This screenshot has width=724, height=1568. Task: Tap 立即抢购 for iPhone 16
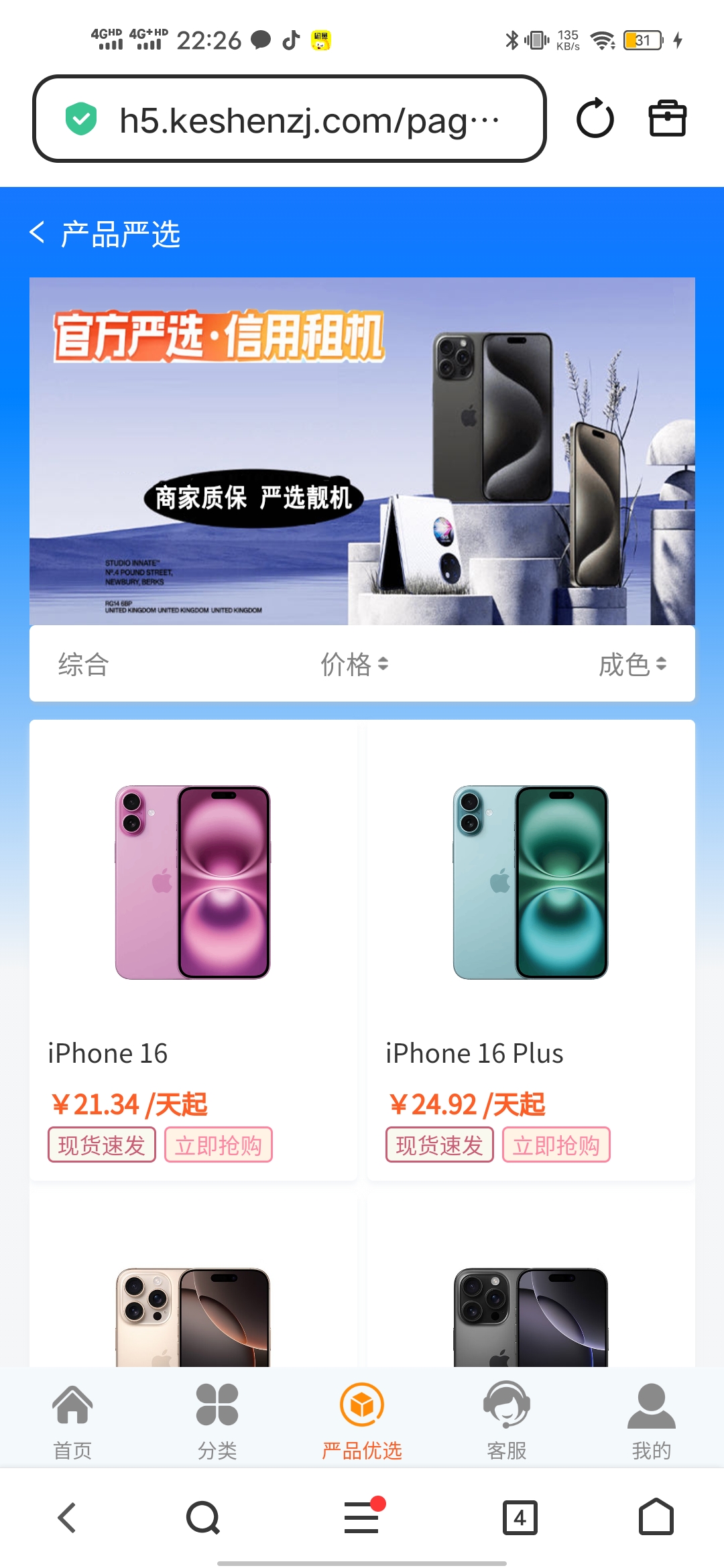pos(219,1145)
